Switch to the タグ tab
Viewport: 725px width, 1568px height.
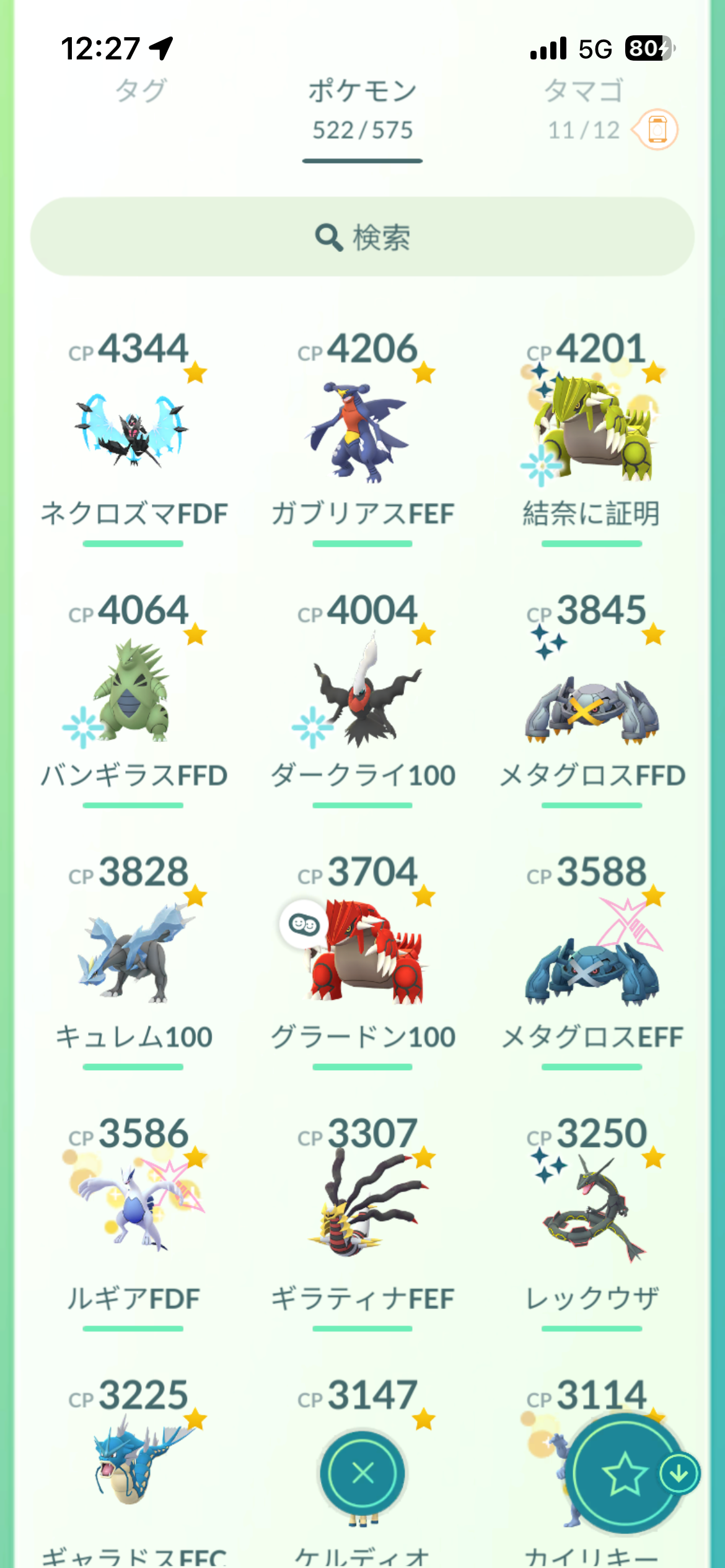click(141, 92)
